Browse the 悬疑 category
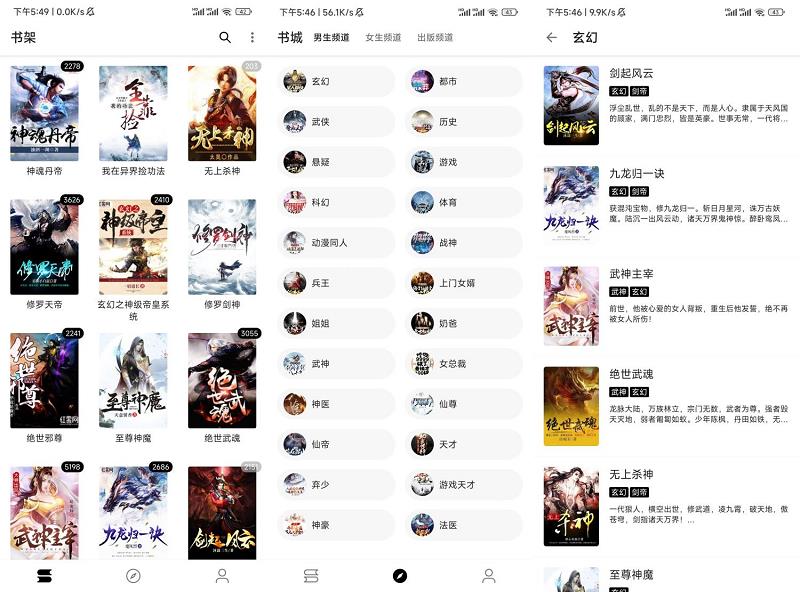The width and height of the screenshot is (800, 592). (x=336, y=162)
